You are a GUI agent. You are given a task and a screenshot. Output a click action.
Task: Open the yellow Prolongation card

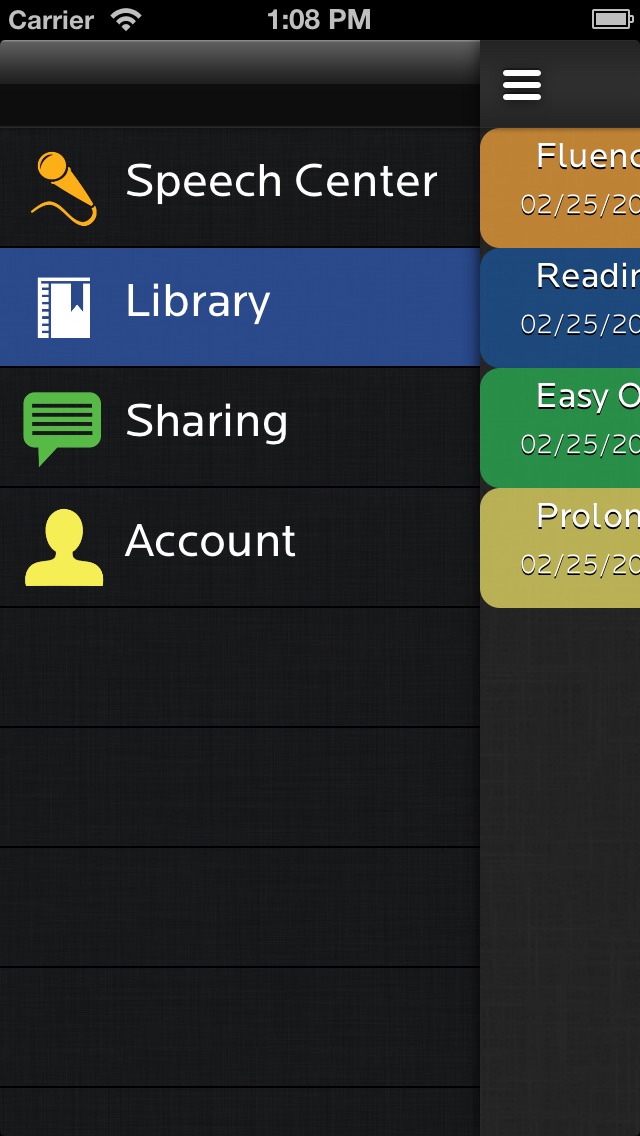click(560, 548)
